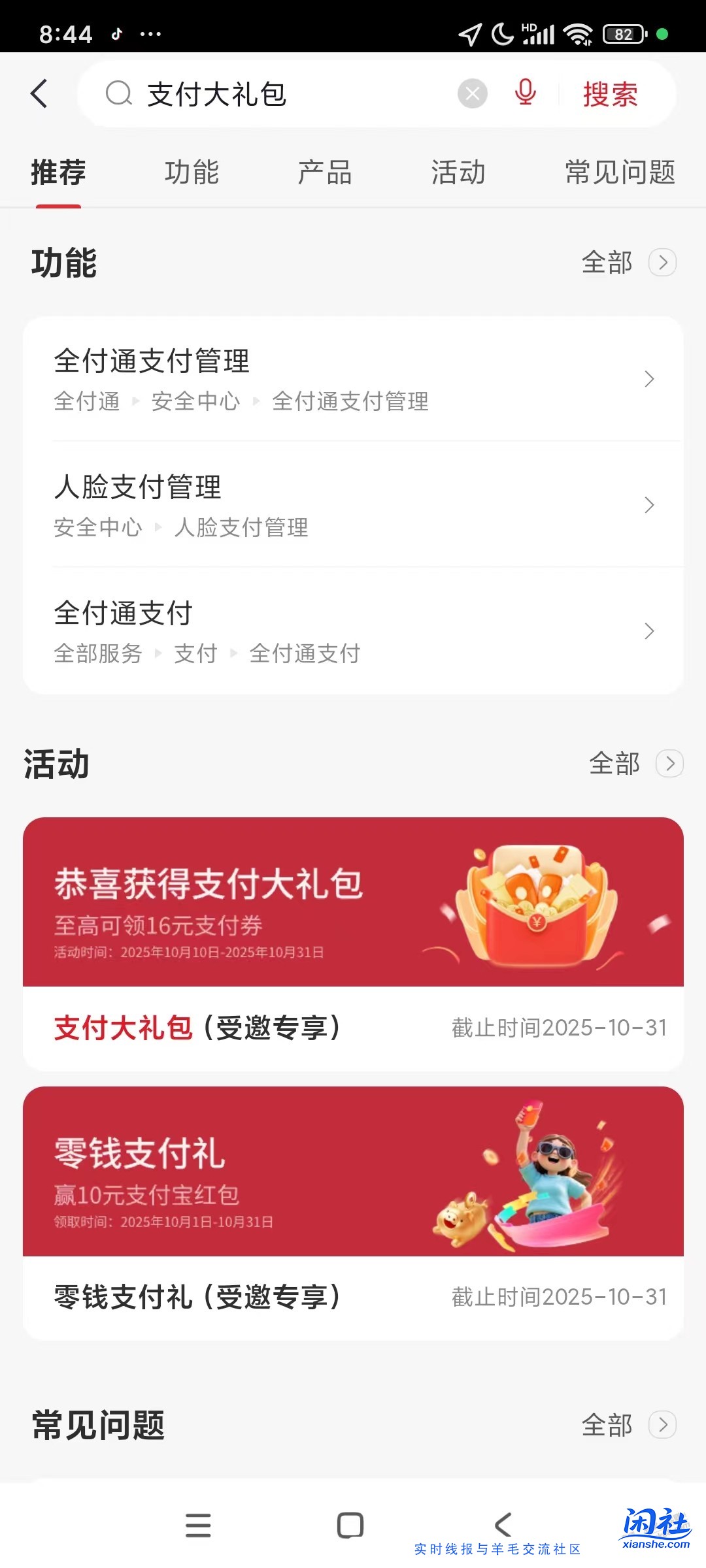Screen dimensions: 706x1568
Task: Tap the 搜索 button
Action: pyautogui.click(x=610, y=93)
